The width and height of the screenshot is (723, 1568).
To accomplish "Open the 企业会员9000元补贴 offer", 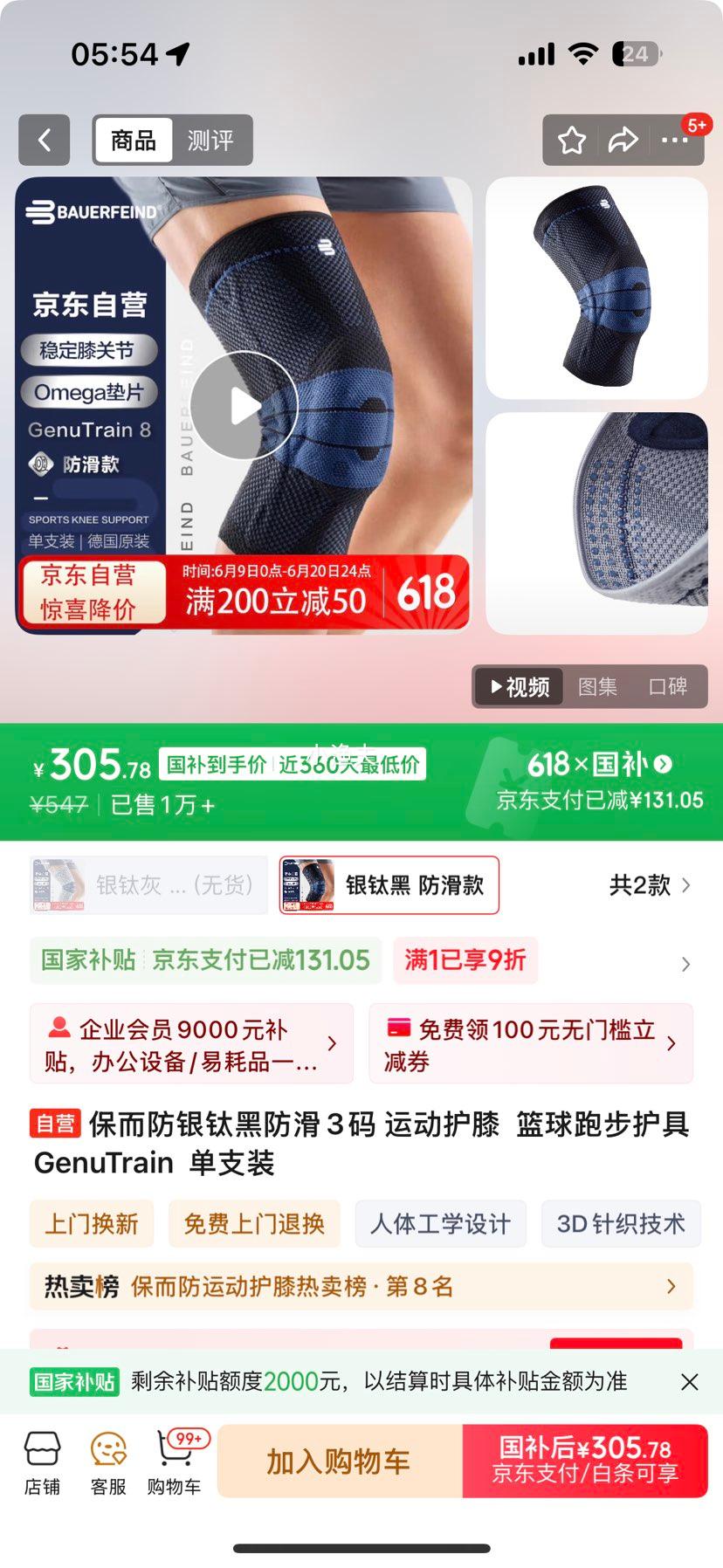I will [x=191, y=1044].
